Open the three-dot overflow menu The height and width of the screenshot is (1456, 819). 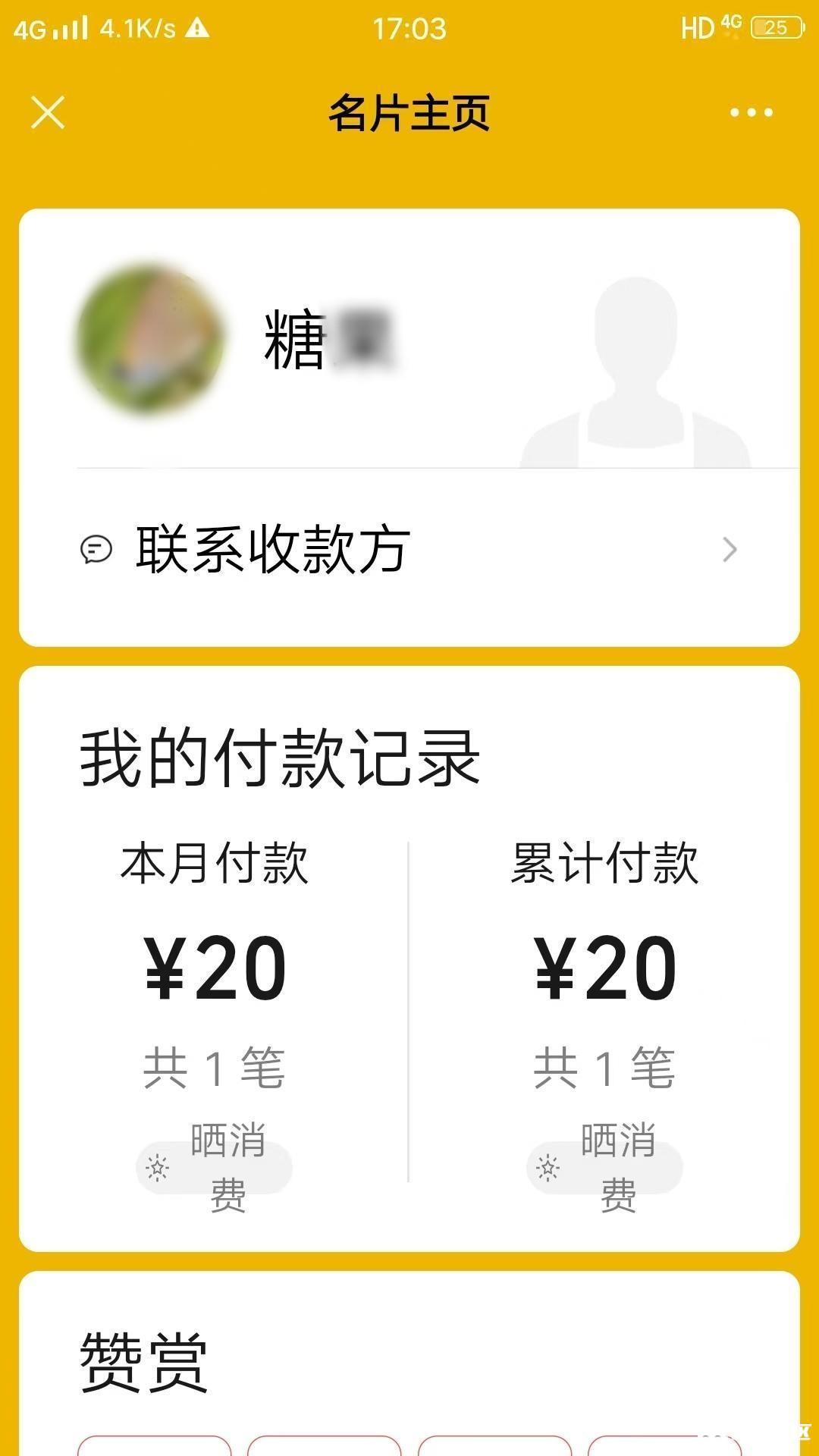click(x=751, y=112)
